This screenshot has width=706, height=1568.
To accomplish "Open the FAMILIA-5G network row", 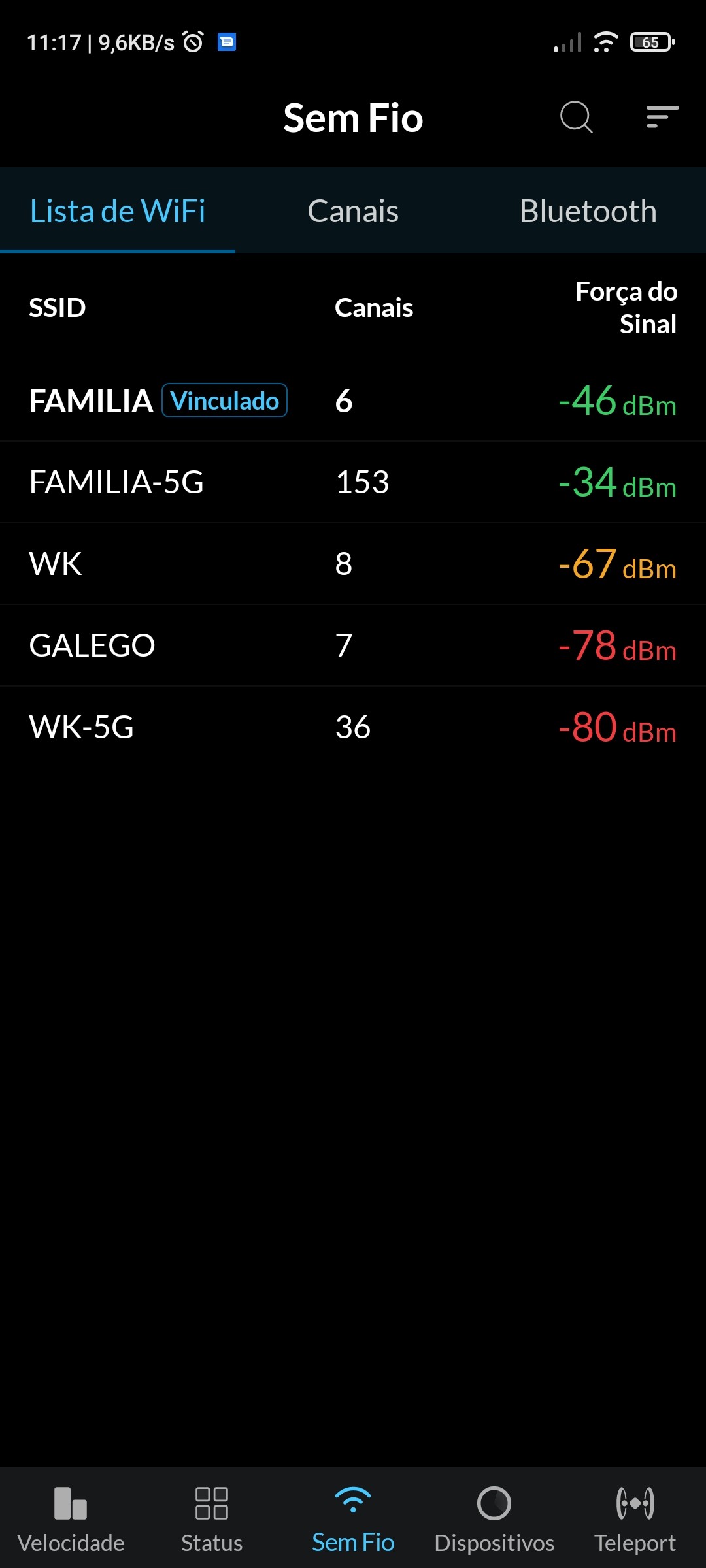I will tap(353, 482).
